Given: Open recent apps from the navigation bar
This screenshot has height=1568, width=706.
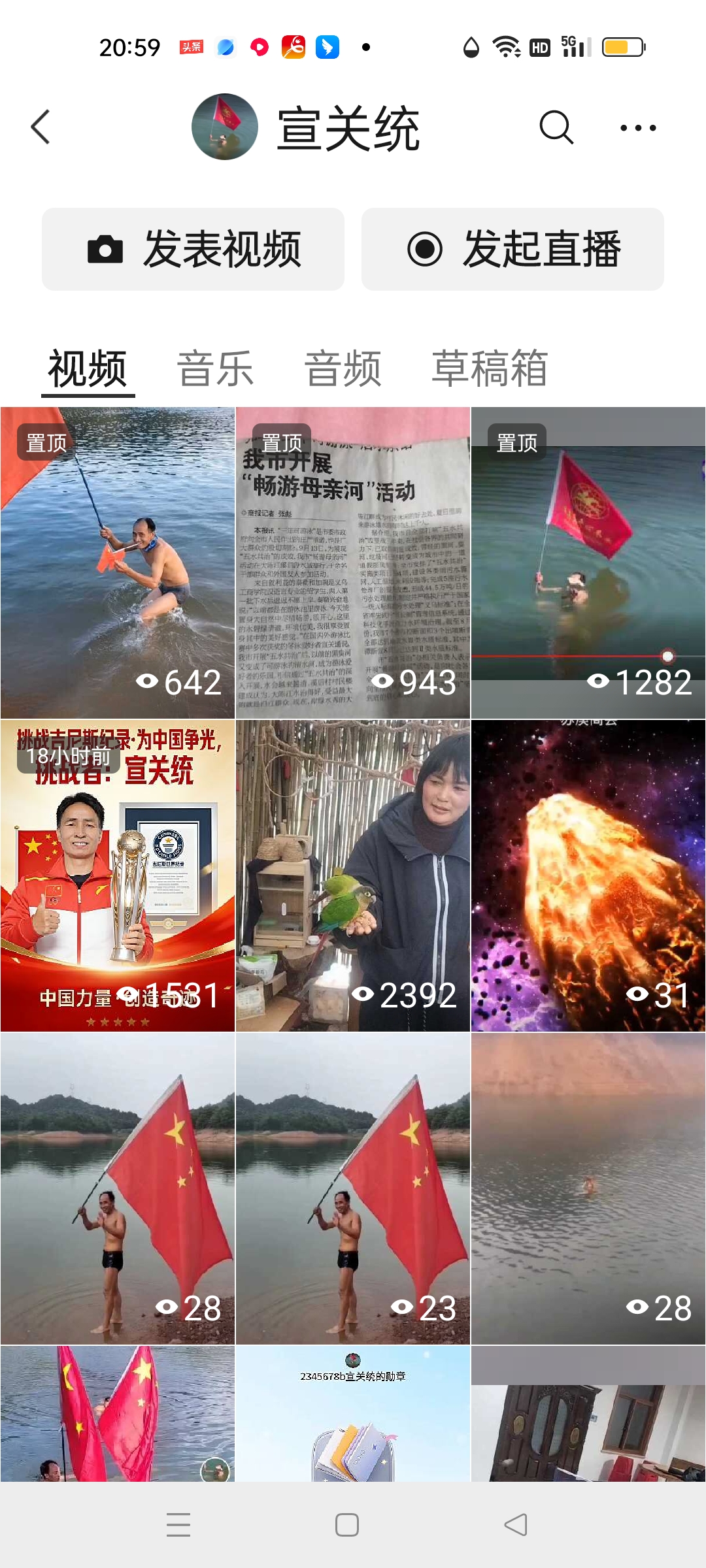Looking at the screenshot, I should coord(178,1525).
